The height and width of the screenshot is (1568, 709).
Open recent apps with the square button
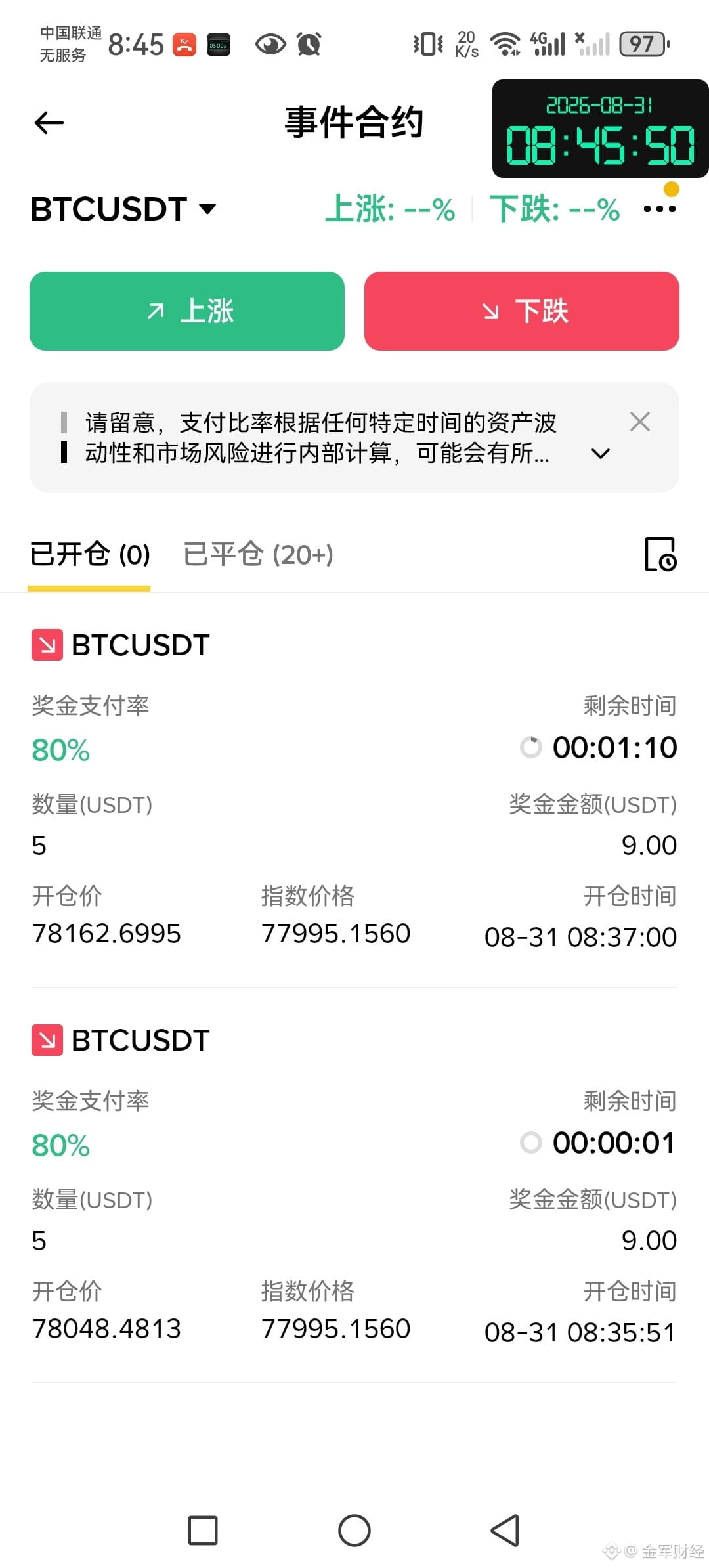203,1531
